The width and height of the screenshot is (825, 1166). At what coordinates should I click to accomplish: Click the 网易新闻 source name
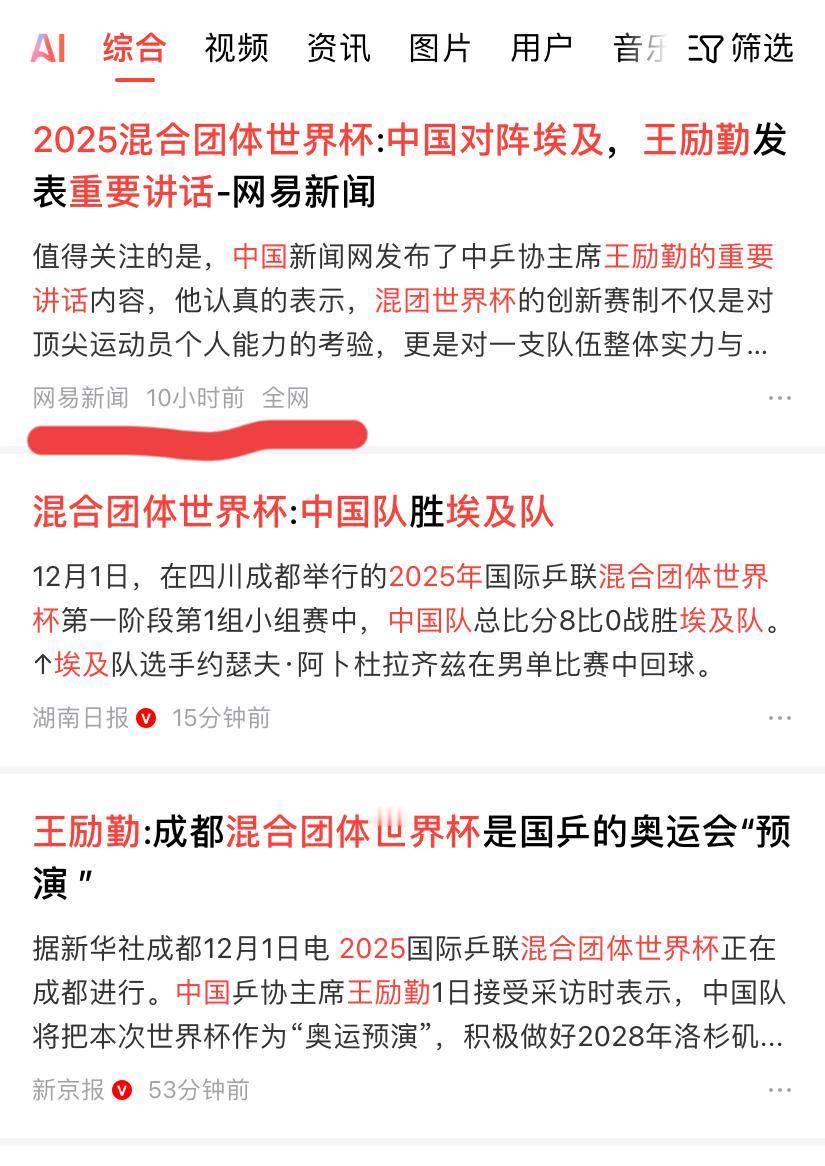click(80, 397)
